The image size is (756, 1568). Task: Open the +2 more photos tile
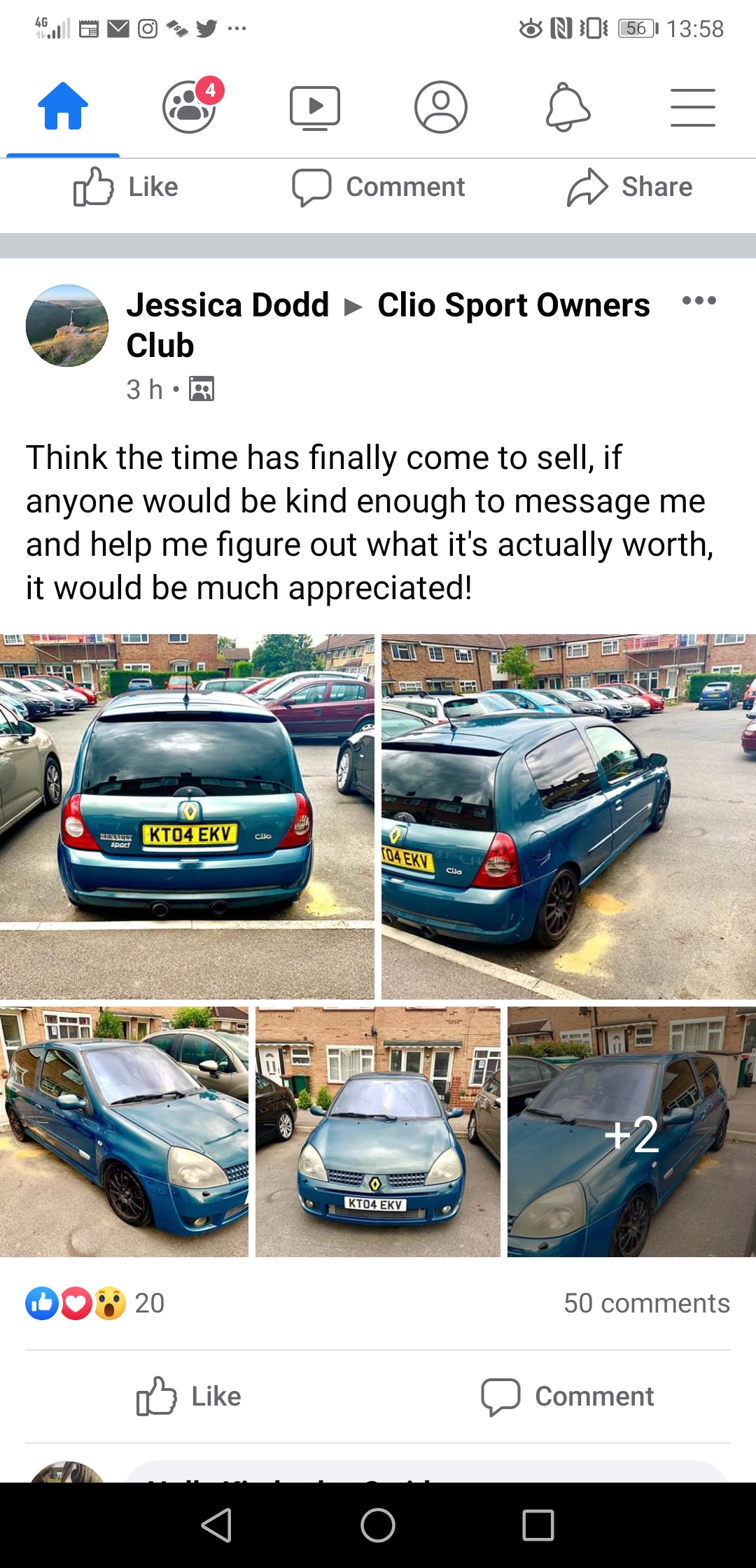point(631,1132)
